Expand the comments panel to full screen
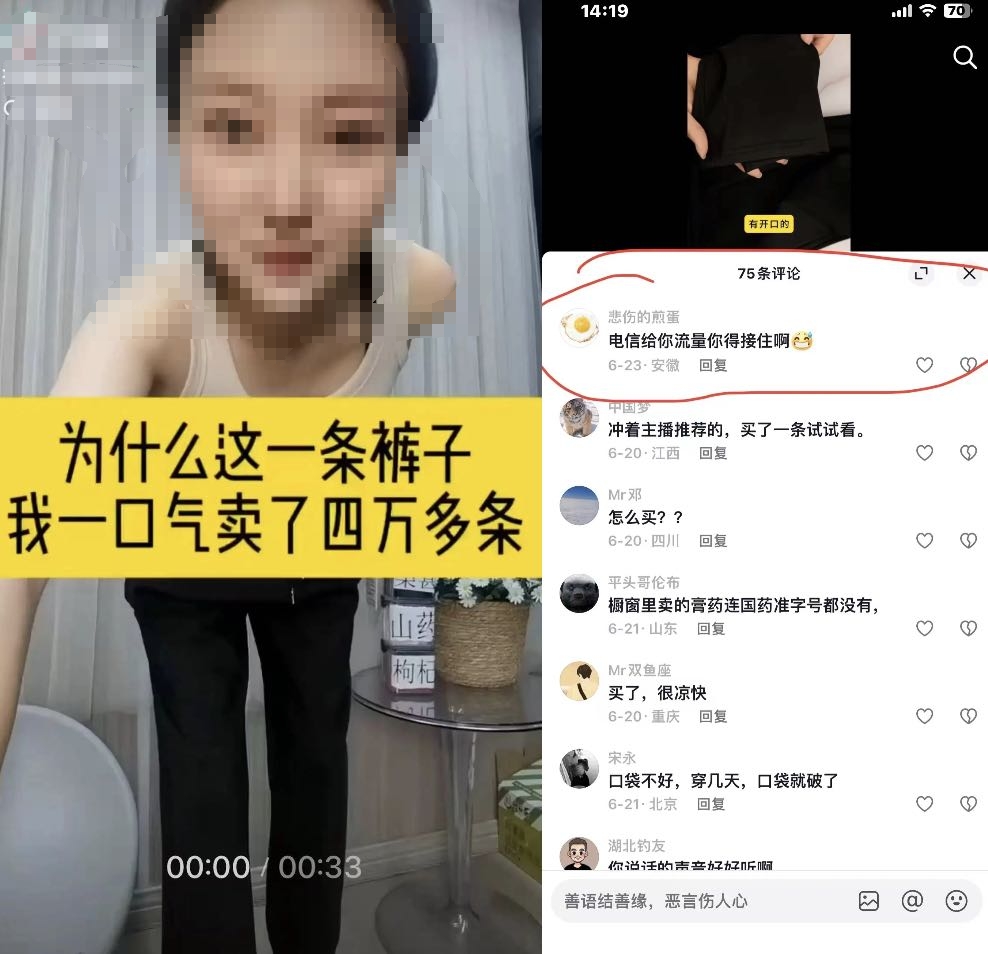Viewport: 988px width, 954px height. (921, 273)
